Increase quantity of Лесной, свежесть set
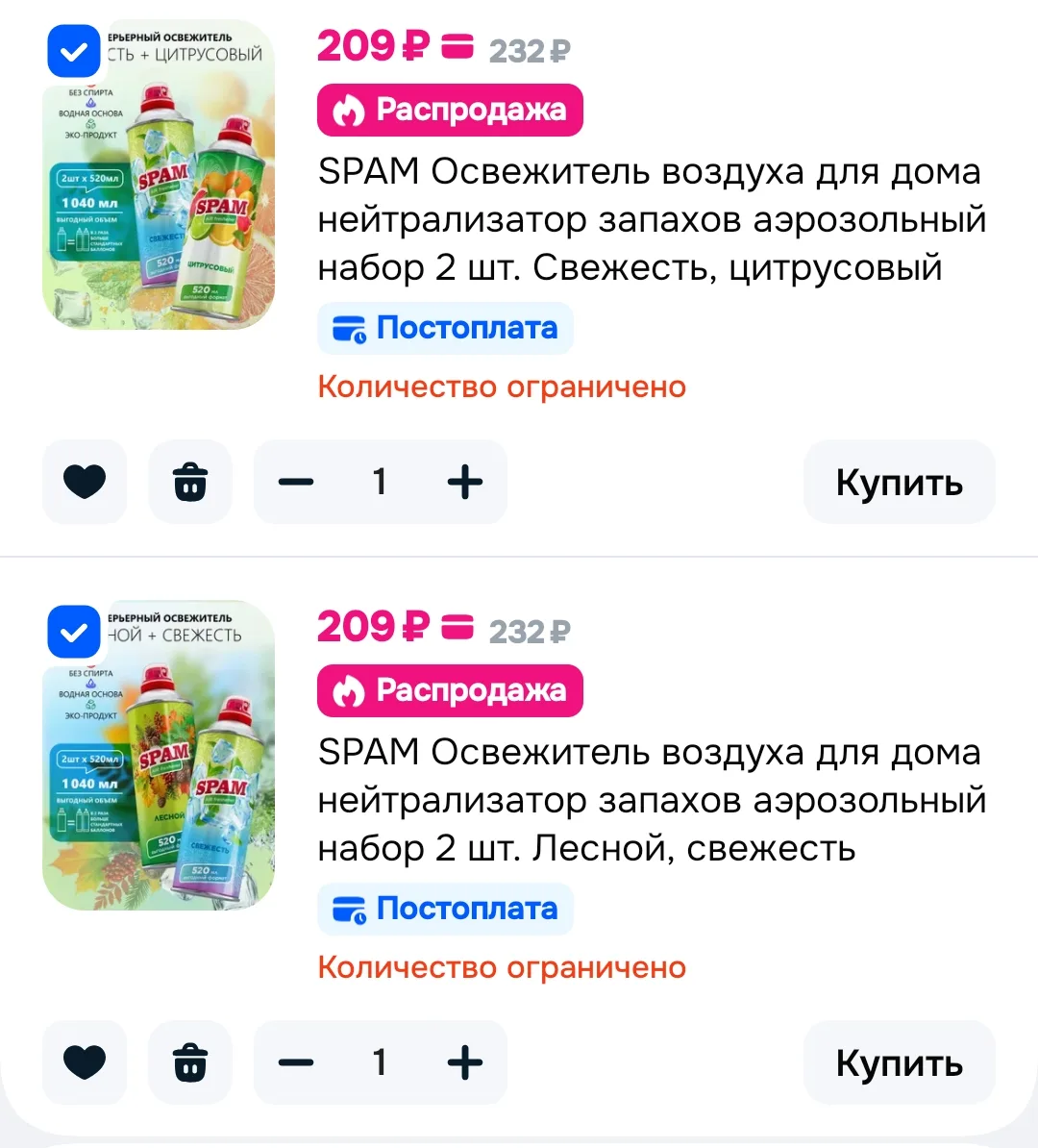This screenshot has height=1148, width=1038. pos(465,1062)
